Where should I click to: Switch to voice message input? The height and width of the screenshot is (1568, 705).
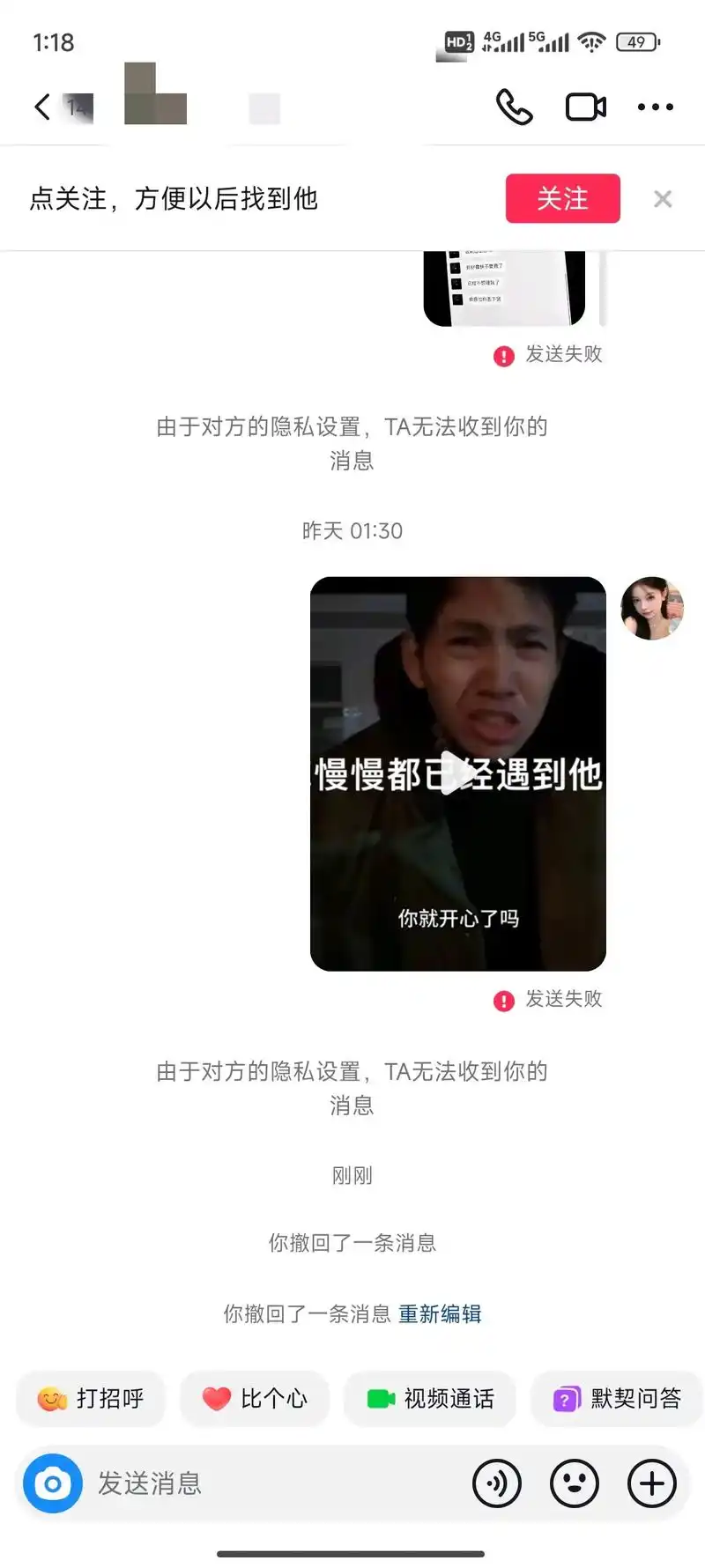[497, 1483]
